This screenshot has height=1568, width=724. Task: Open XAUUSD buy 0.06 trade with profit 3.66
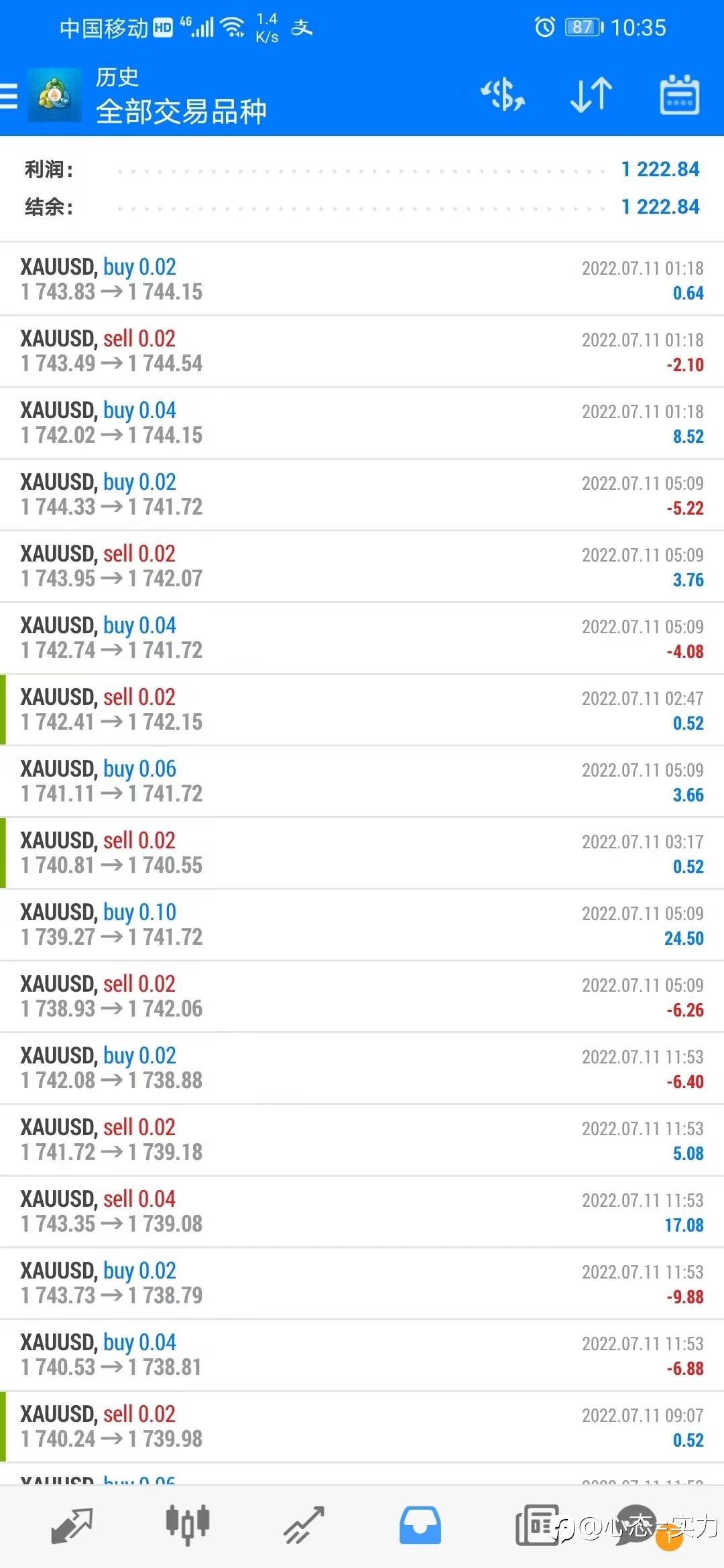click(x=362, y=781)
